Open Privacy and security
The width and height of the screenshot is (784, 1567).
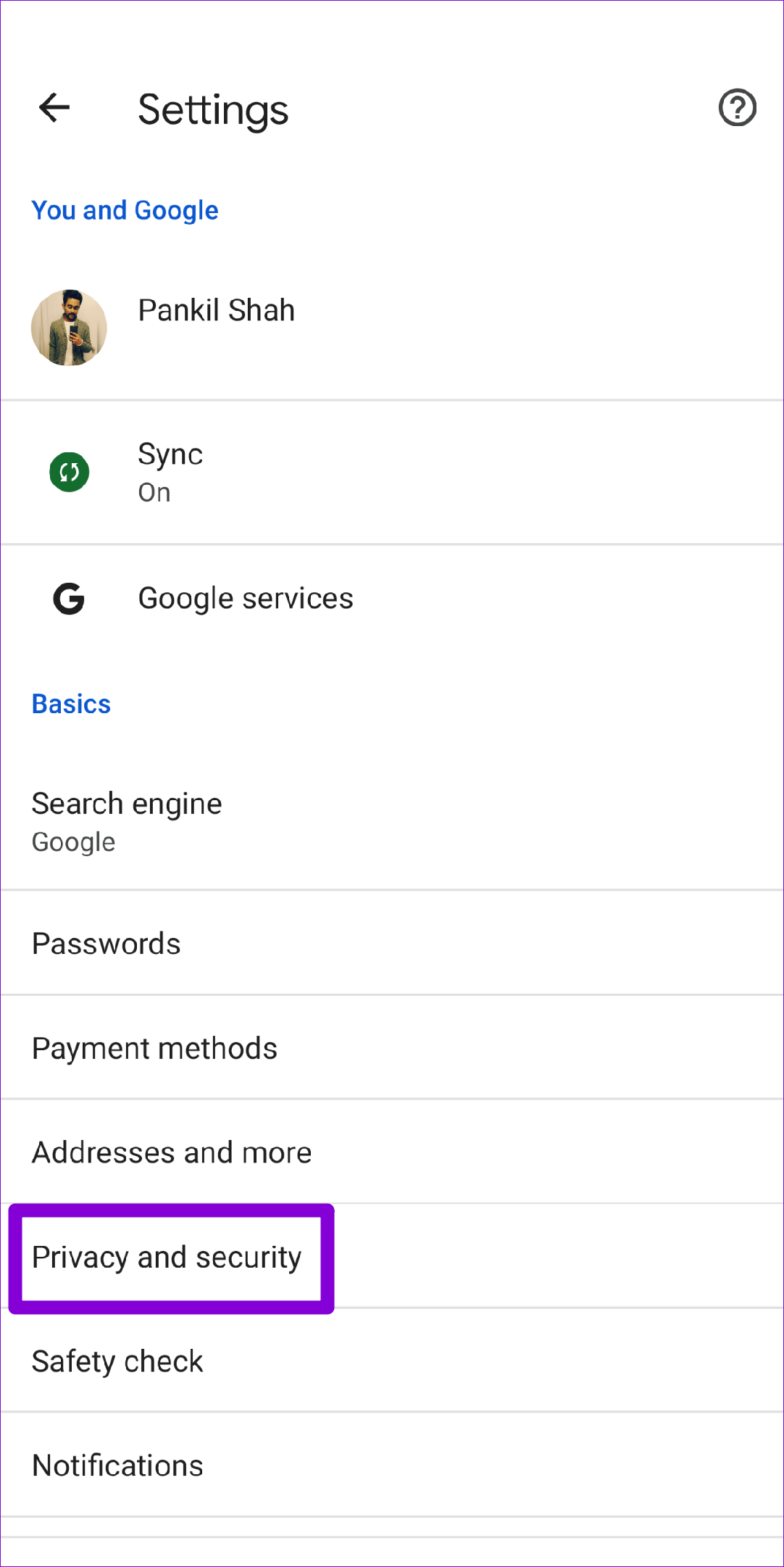(x=392, y=1257)
